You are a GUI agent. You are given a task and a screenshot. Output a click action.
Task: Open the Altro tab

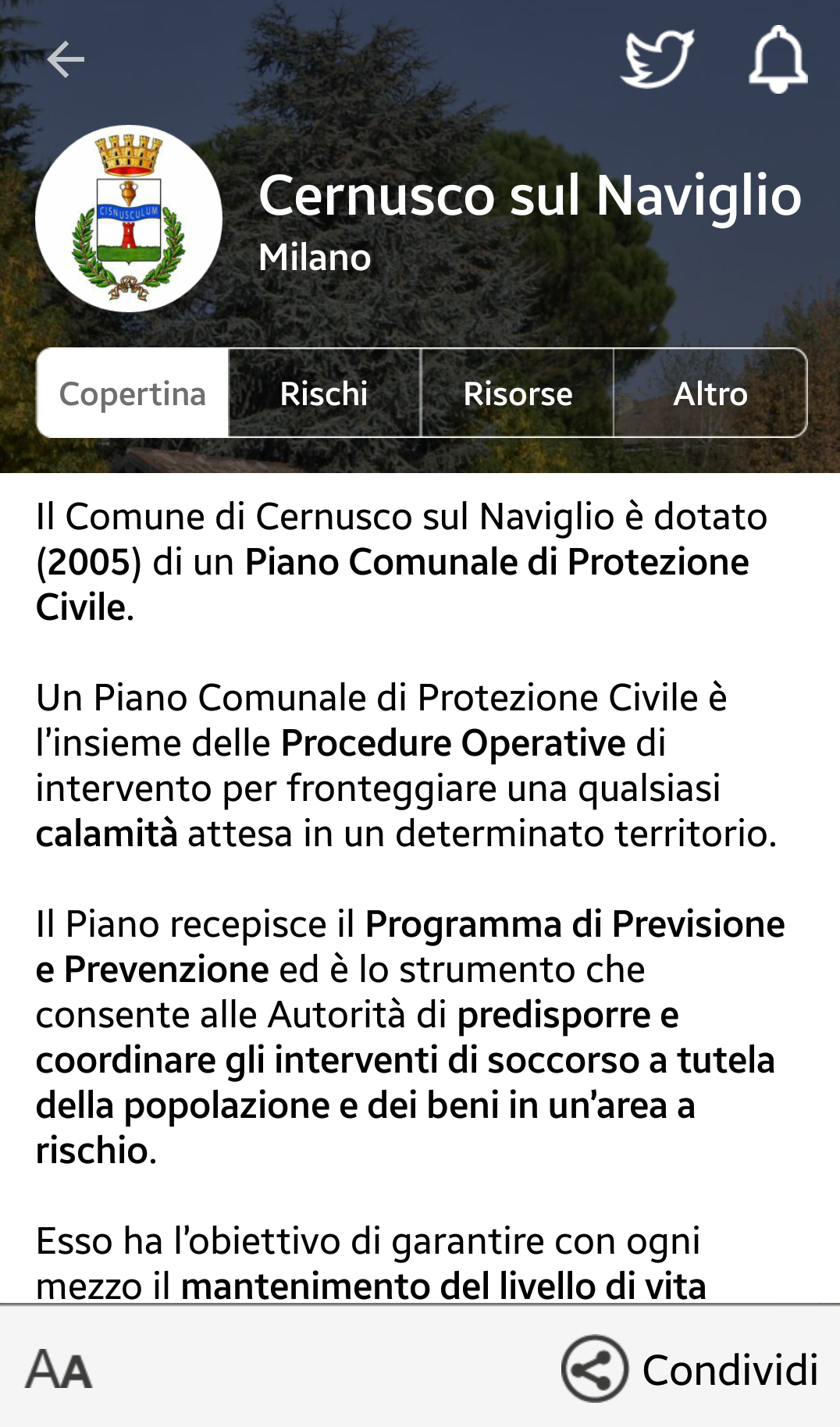(x=710, y=393)
